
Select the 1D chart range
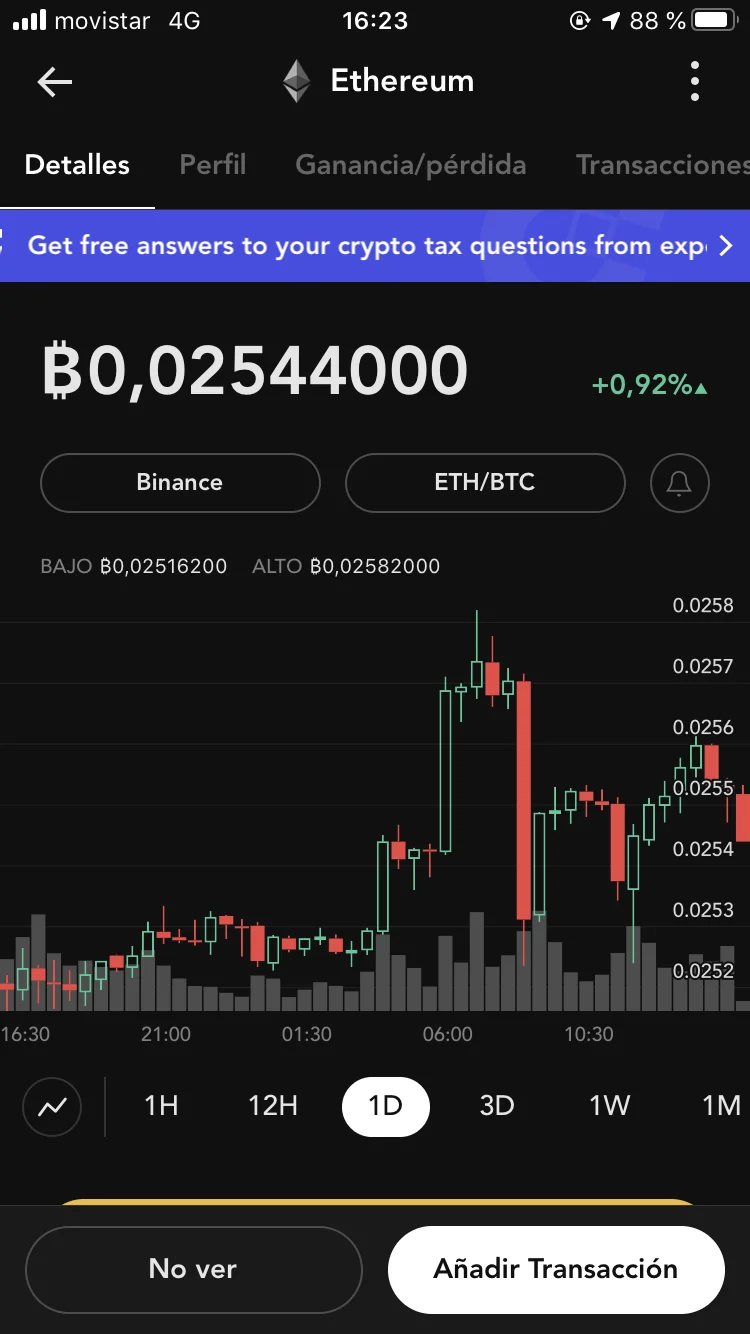[386, 1106]
